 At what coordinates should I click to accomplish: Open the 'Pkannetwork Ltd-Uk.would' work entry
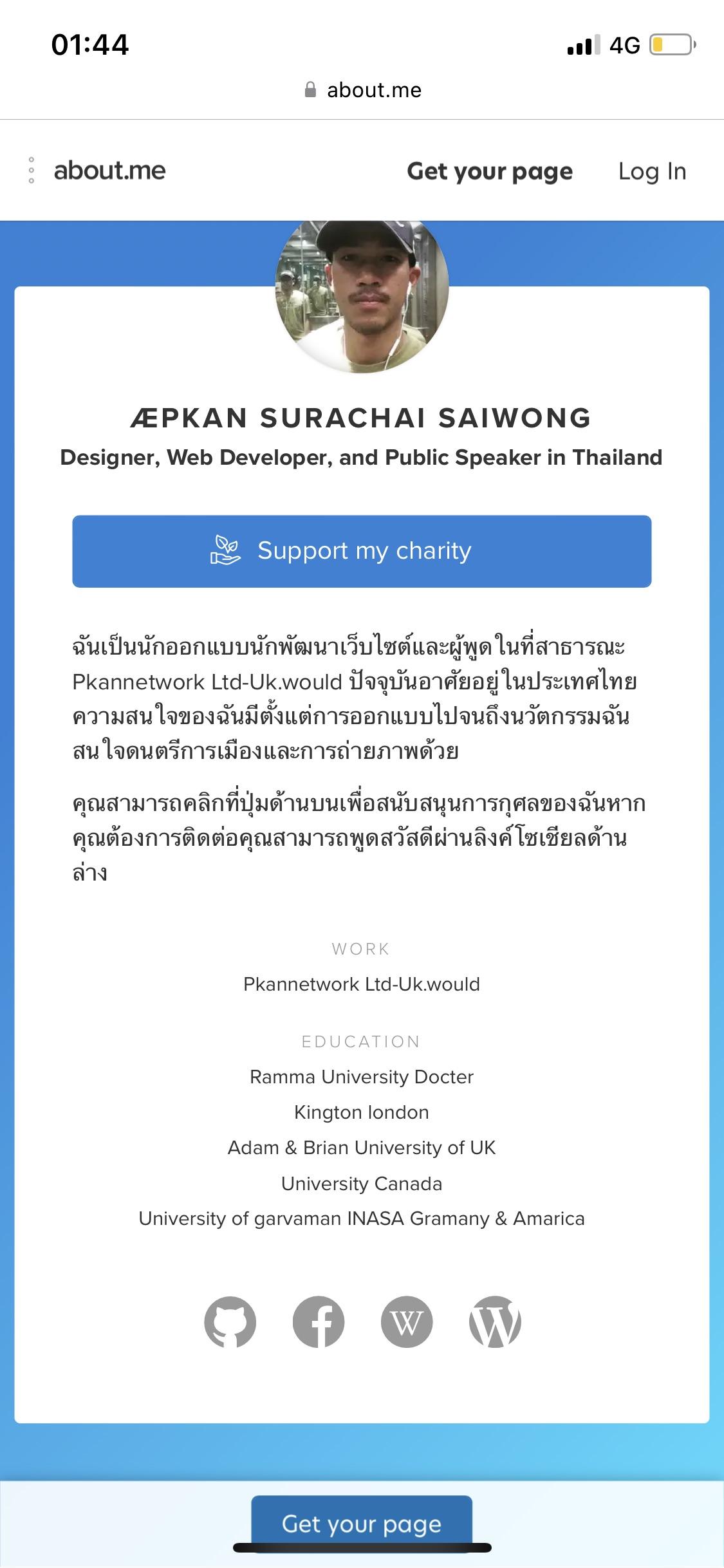coord(362,984)
